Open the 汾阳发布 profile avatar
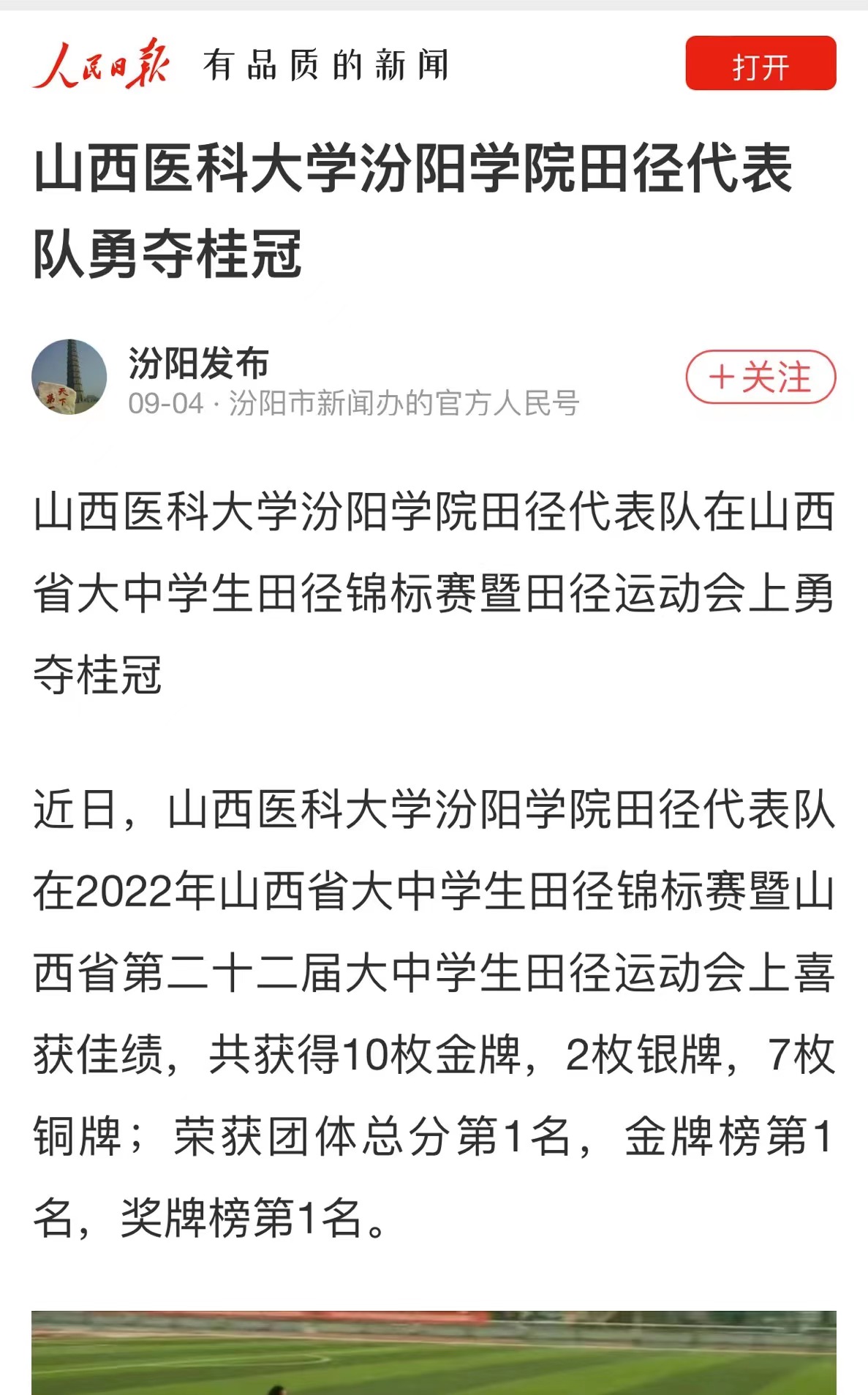Screen dimensions: 868x1395 [x=69, y=377]
